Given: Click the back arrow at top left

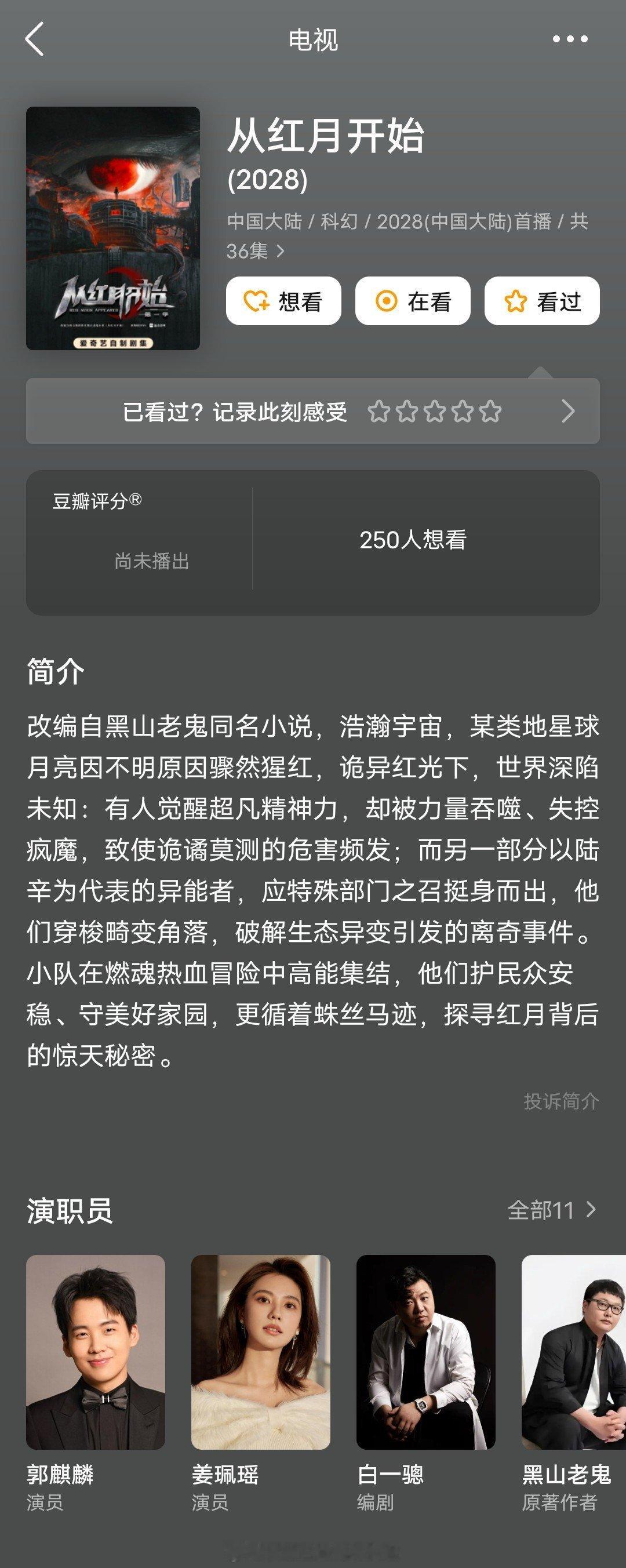Looking at the screenshot, I should coord(35,38).
